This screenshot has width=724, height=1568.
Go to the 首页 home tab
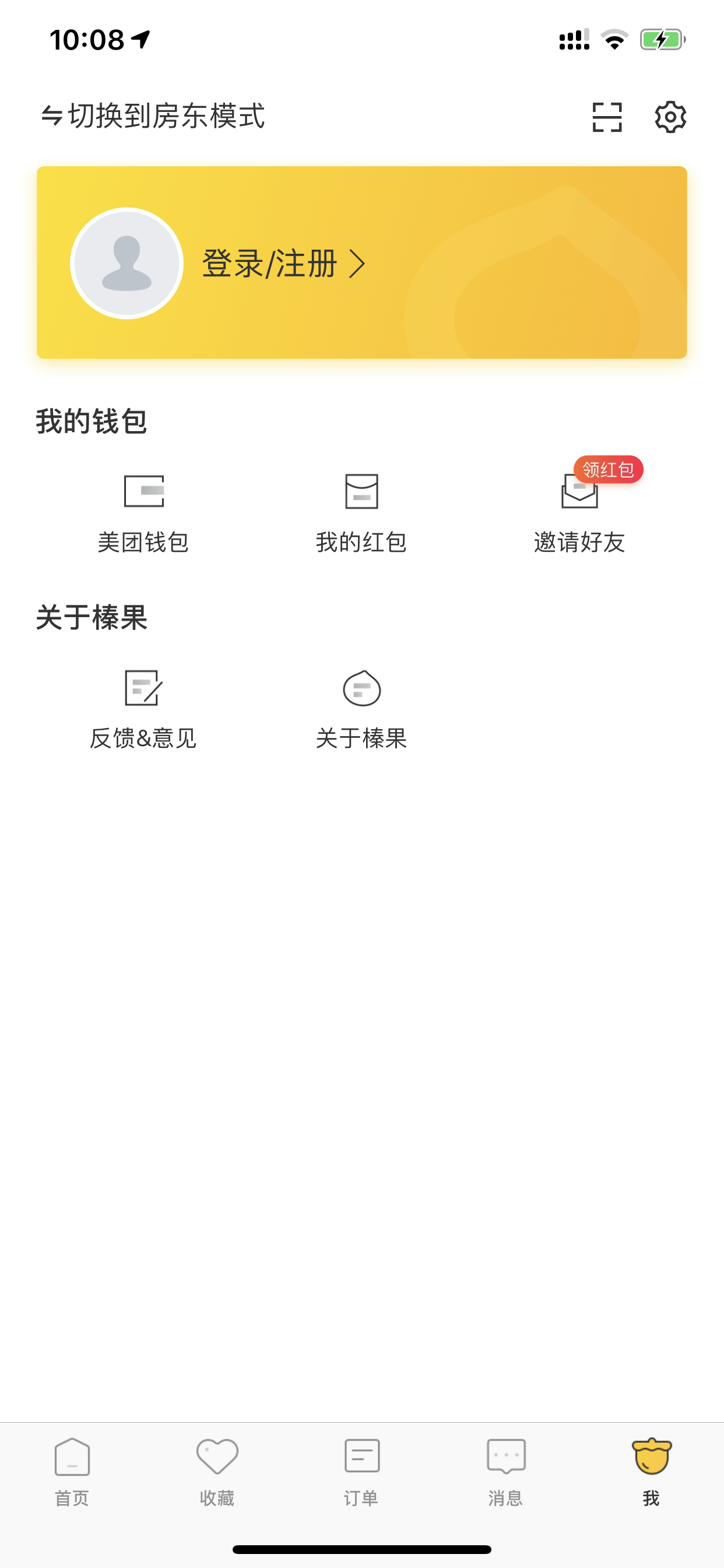tap(72, 1473)
